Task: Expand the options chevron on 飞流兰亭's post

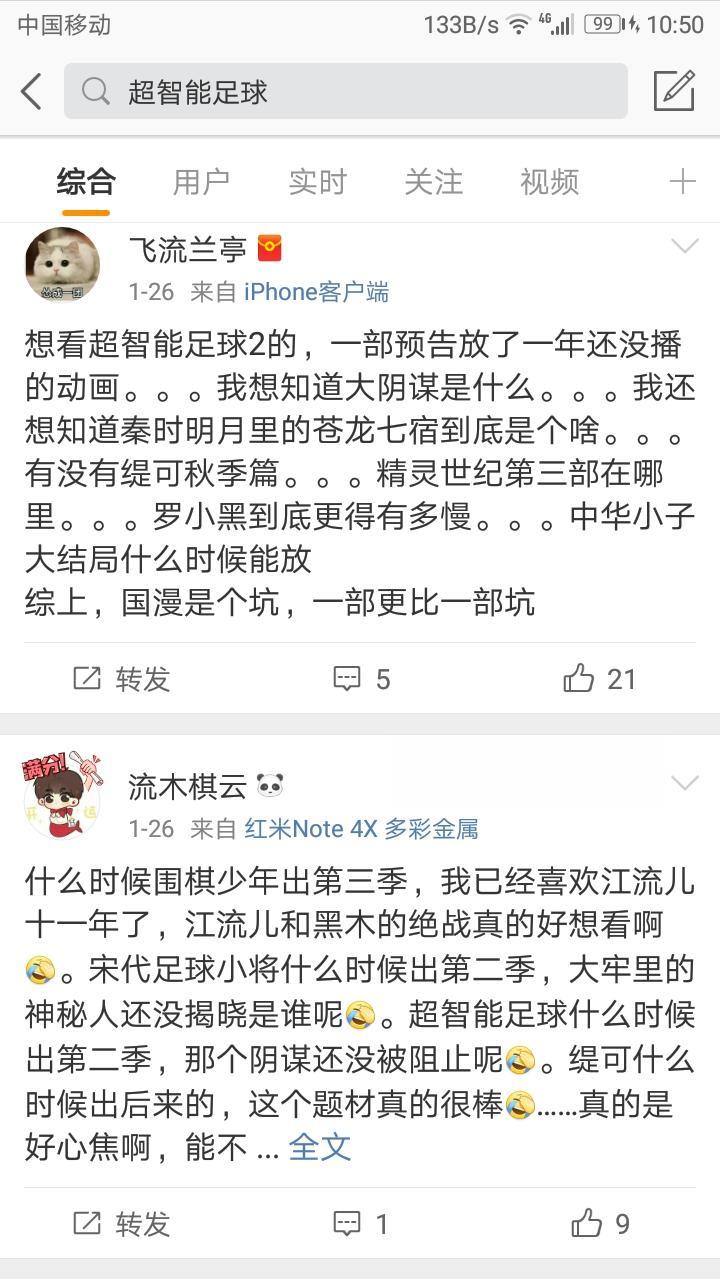Action: click(685, 246)
